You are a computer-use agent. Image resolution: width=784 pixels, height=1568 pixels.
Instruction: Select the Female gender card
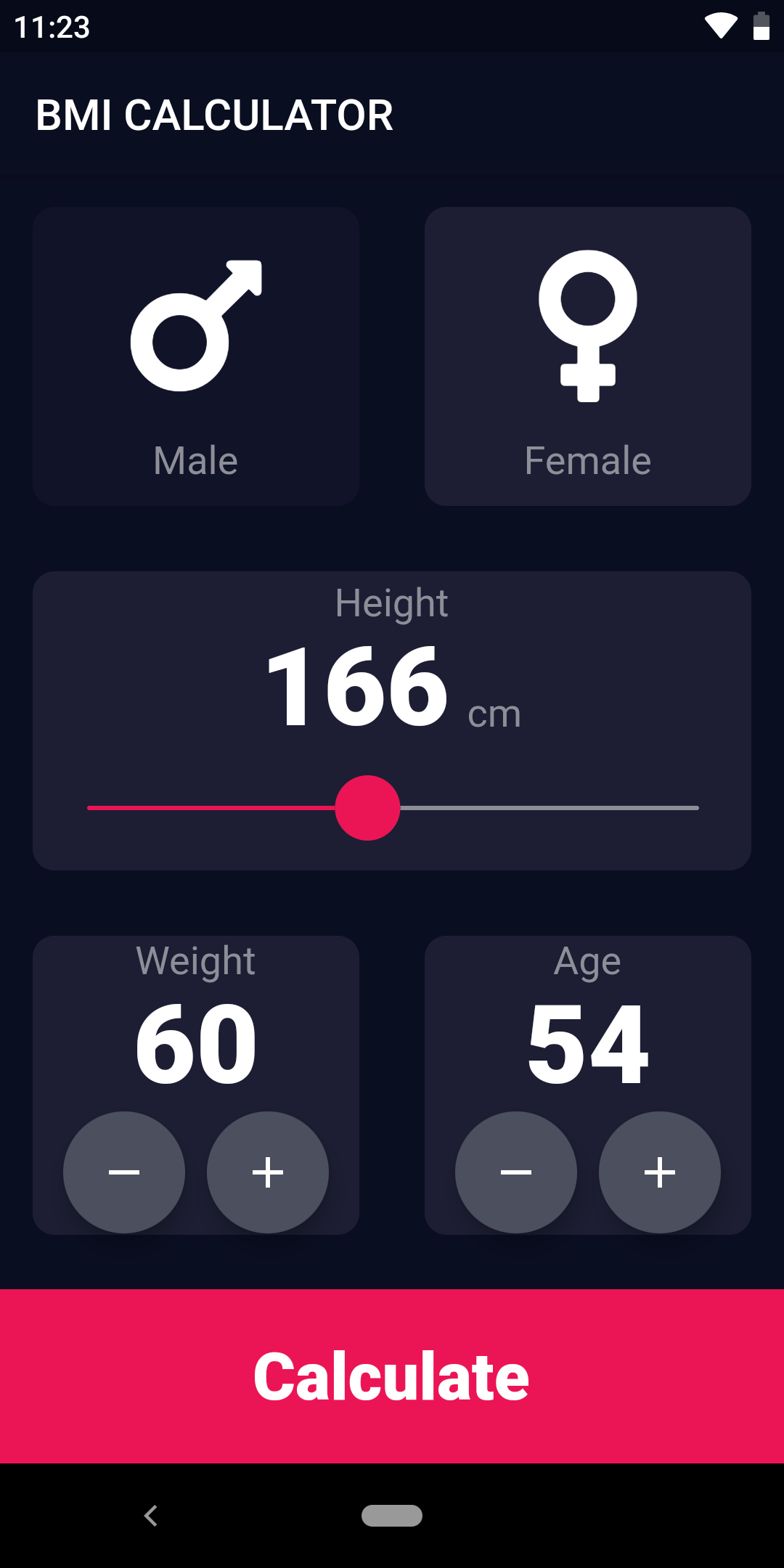587,356
